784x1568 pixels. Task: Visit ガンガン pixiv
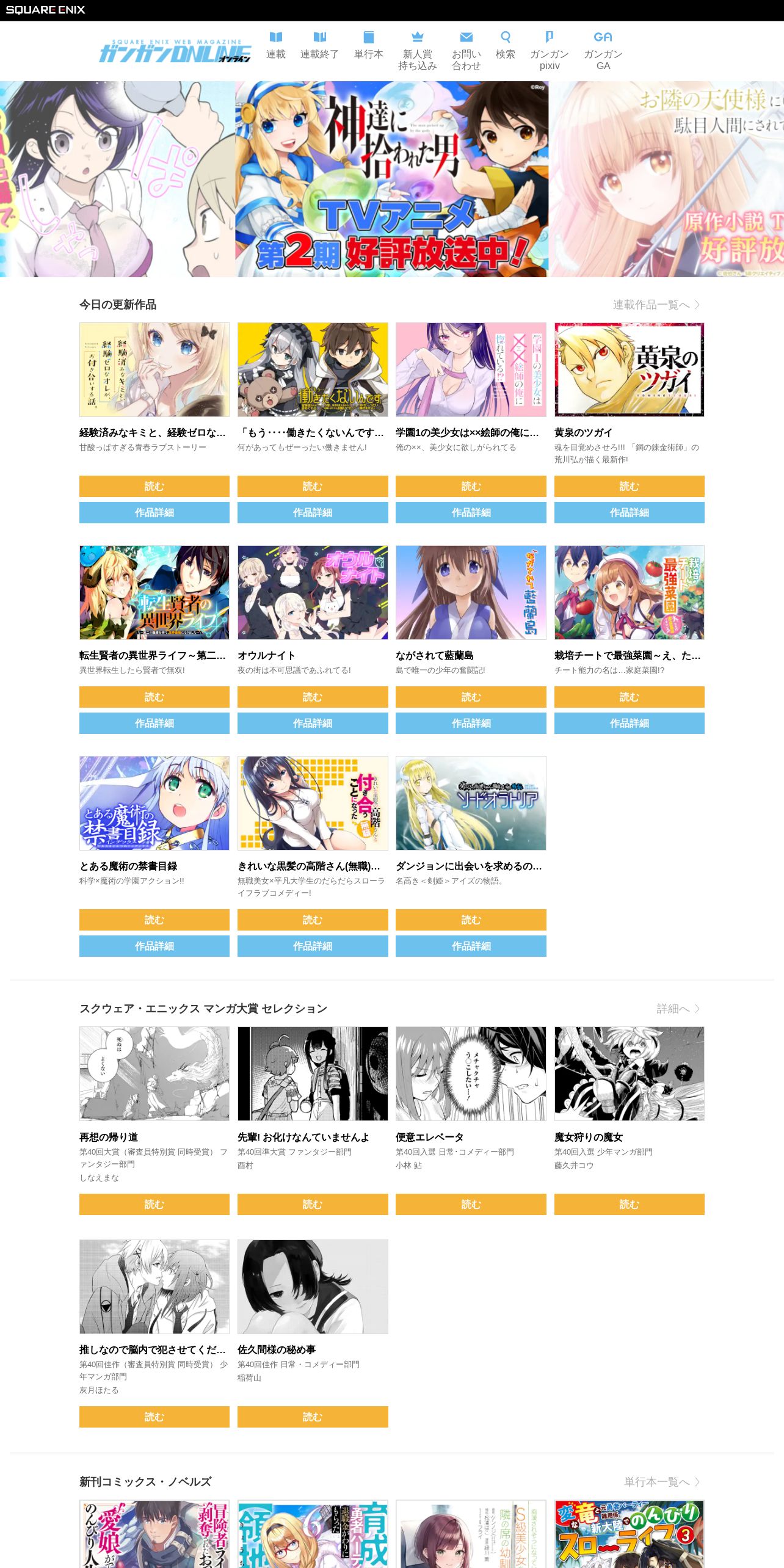(x=549, y=51)
